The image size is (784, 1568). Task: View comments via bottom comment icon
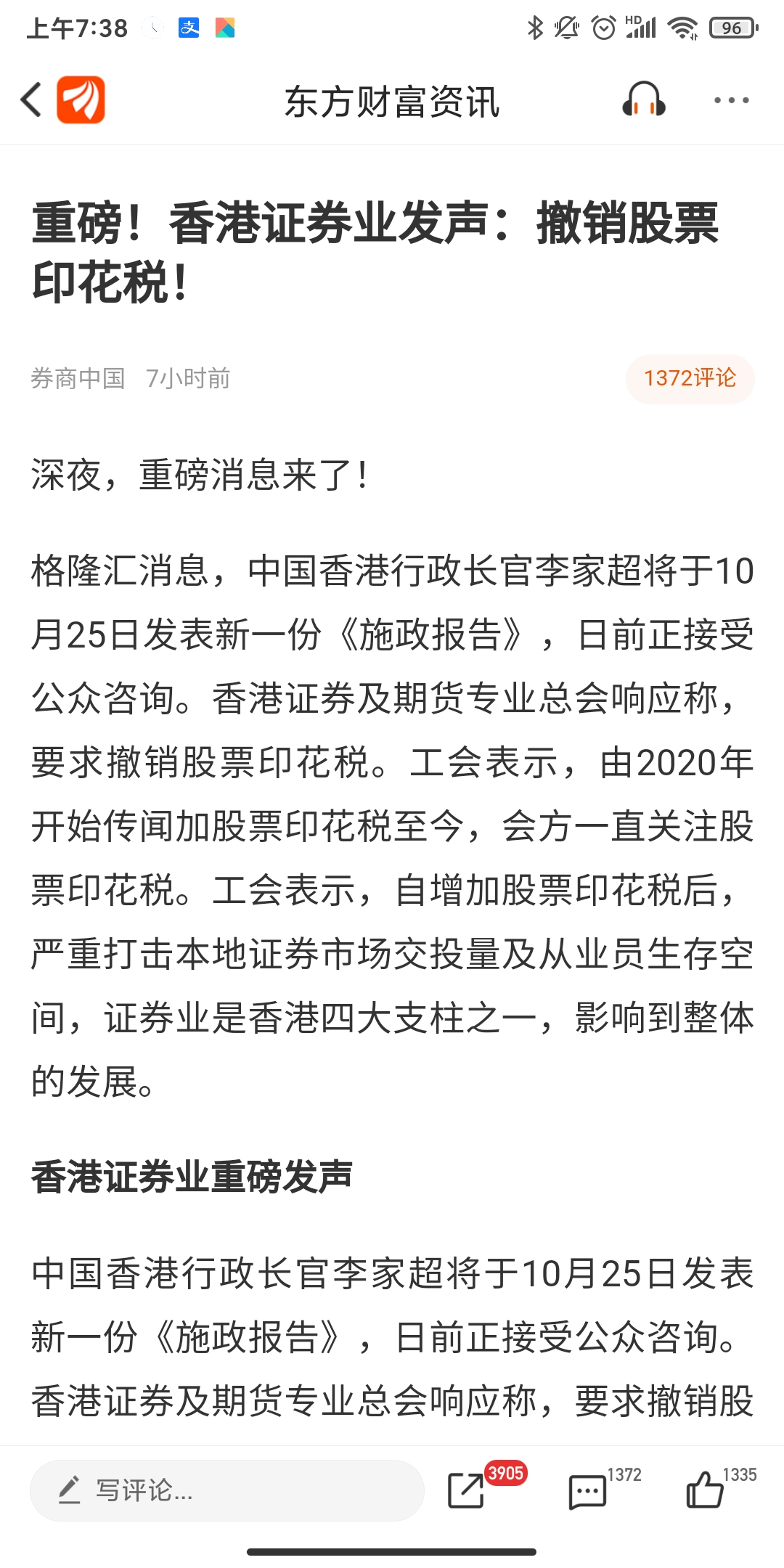tap(587, 1492)
